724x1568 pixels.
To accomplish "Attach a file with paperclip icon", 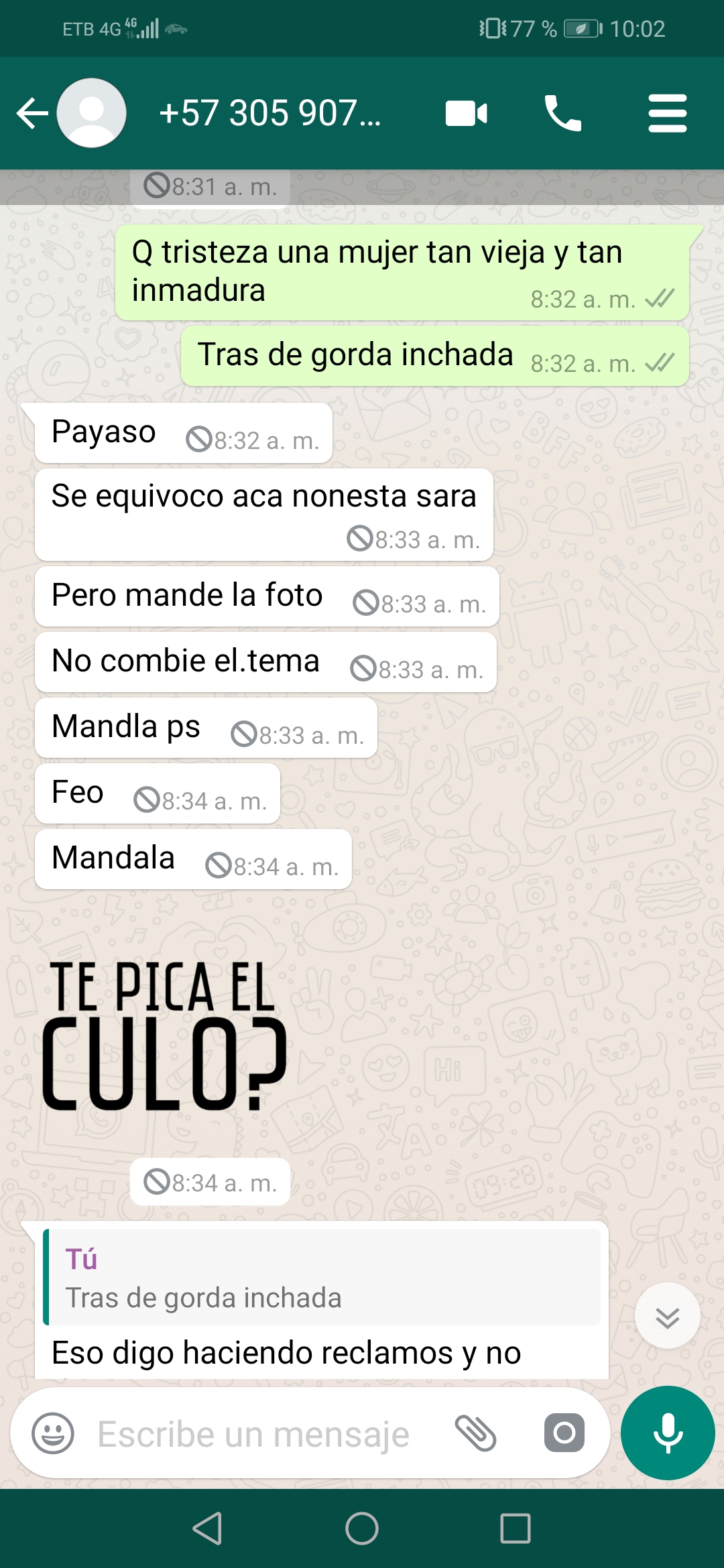I will click(x=475, y=1433).
